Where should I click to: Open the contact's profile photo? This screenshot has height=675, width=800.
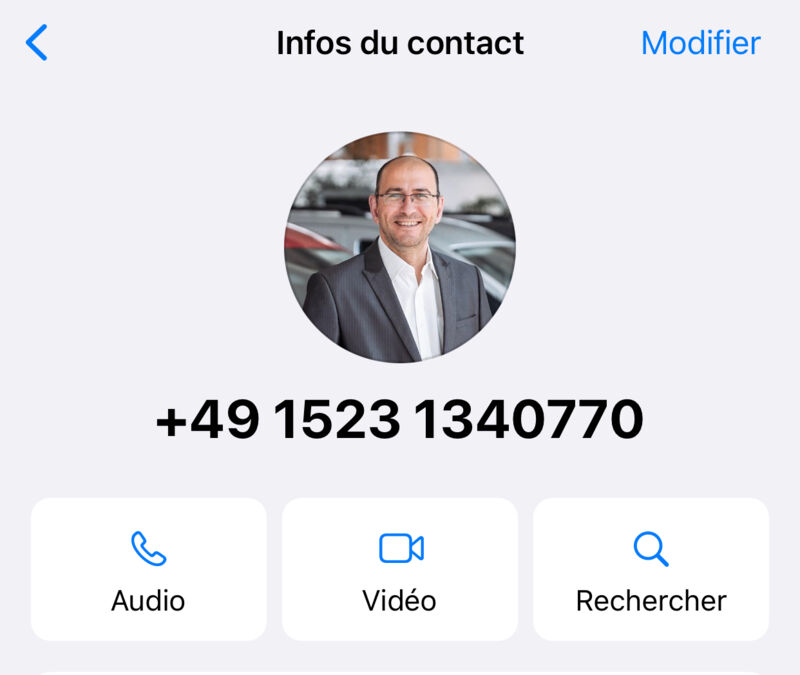400,247
